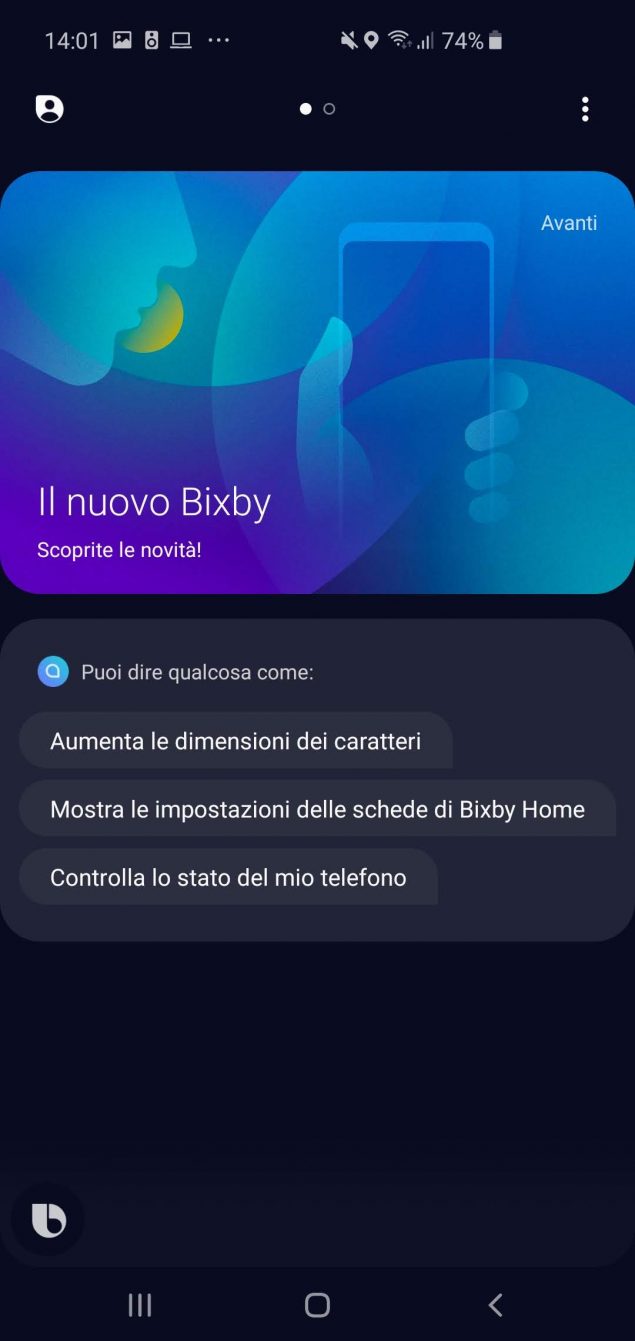Select Aumenta le dimensioni dei caratteri

pos(235,741)
